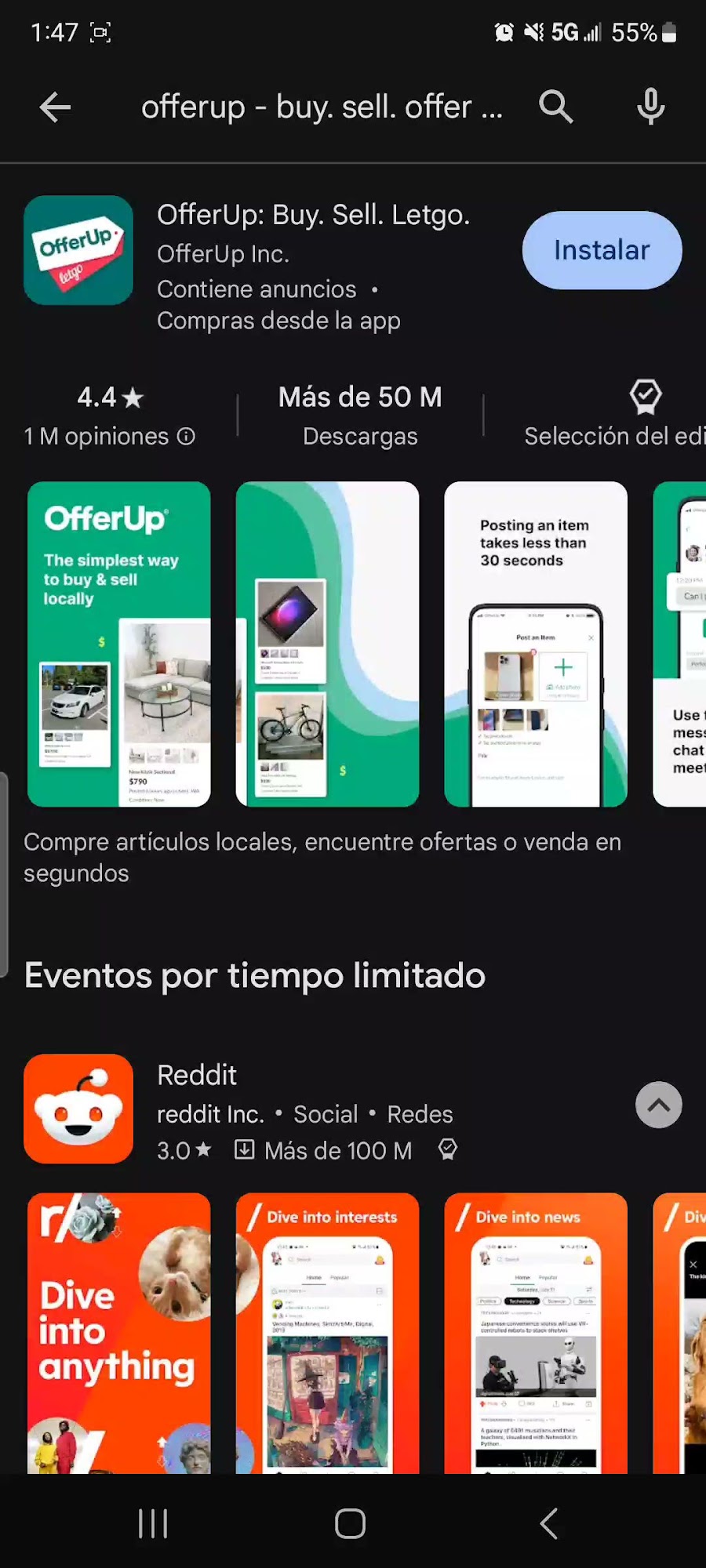Viewport: 706px width, 1568px height.
Task: Tap the search magnifier icon
Action: [555, 107]
